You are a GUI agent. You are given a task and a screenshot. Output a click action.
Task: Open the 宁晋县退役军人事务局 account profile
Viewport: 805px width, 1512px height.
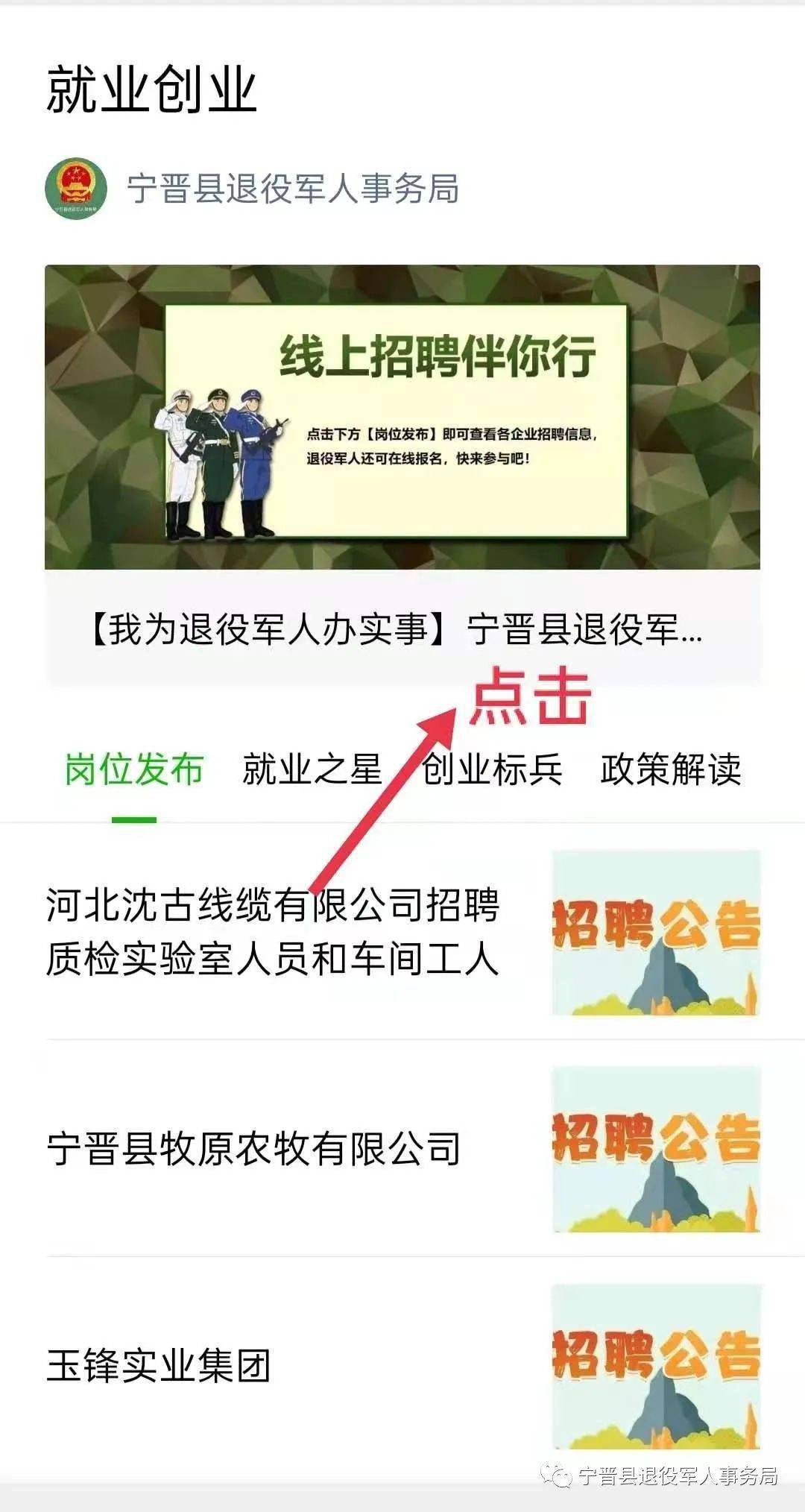coord(291,188)
